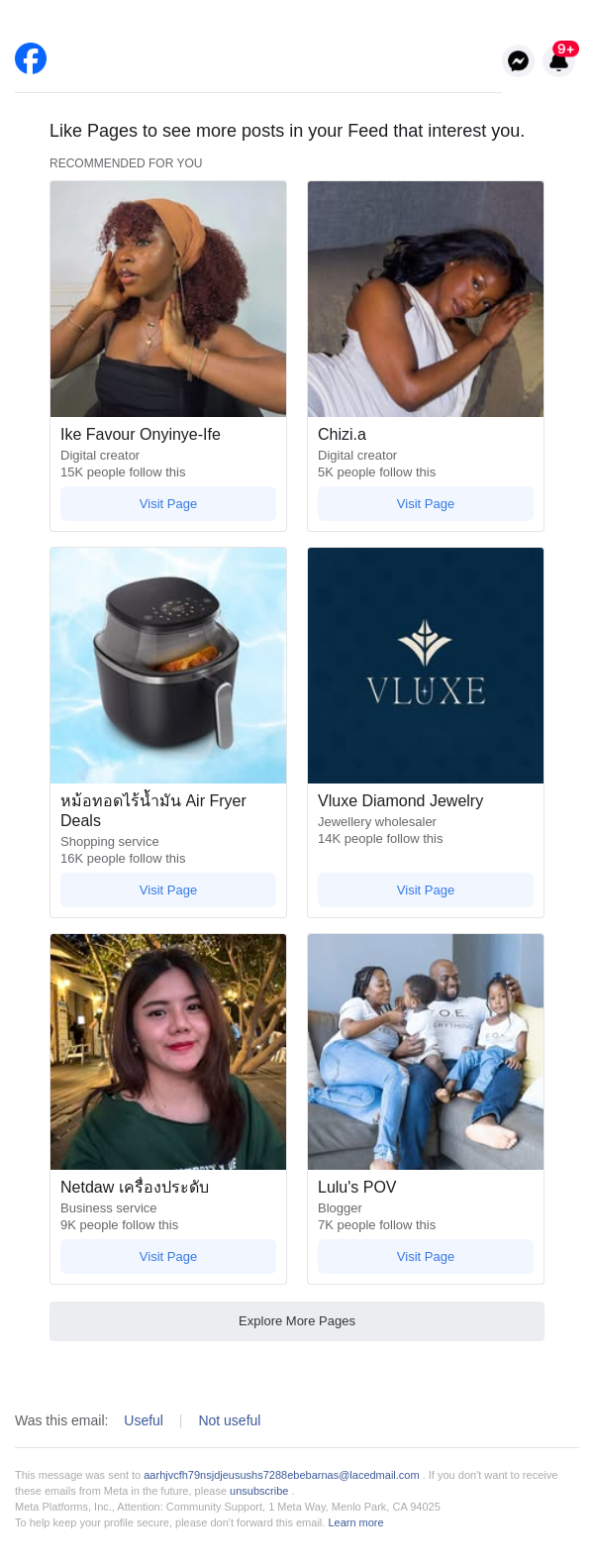Image resolution: width=594 pixels, height=1568 pixels.
Task: Visit the Lulu's POV page
Action: tap(426, 1257)
